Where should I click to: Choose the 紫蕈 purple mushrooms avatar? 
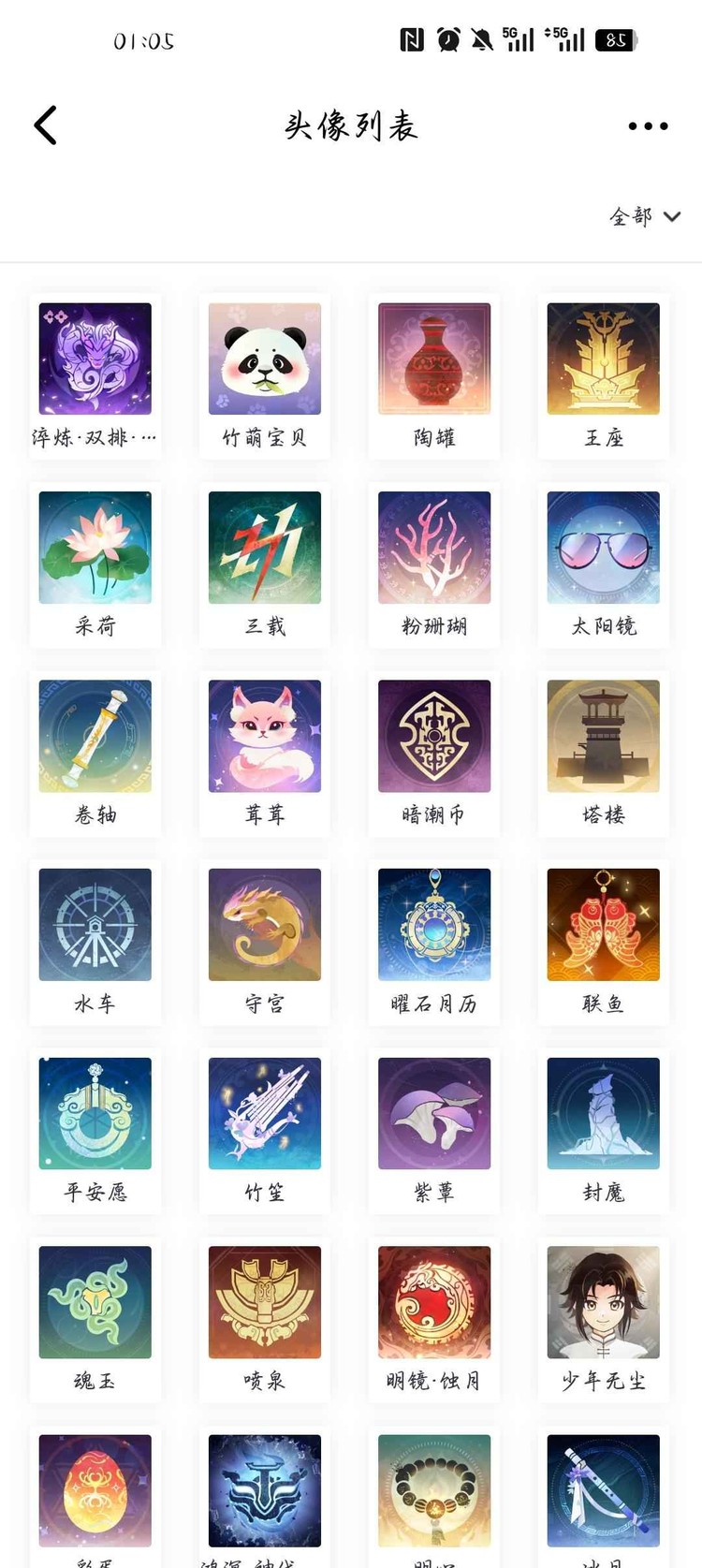click(433, 1113)
